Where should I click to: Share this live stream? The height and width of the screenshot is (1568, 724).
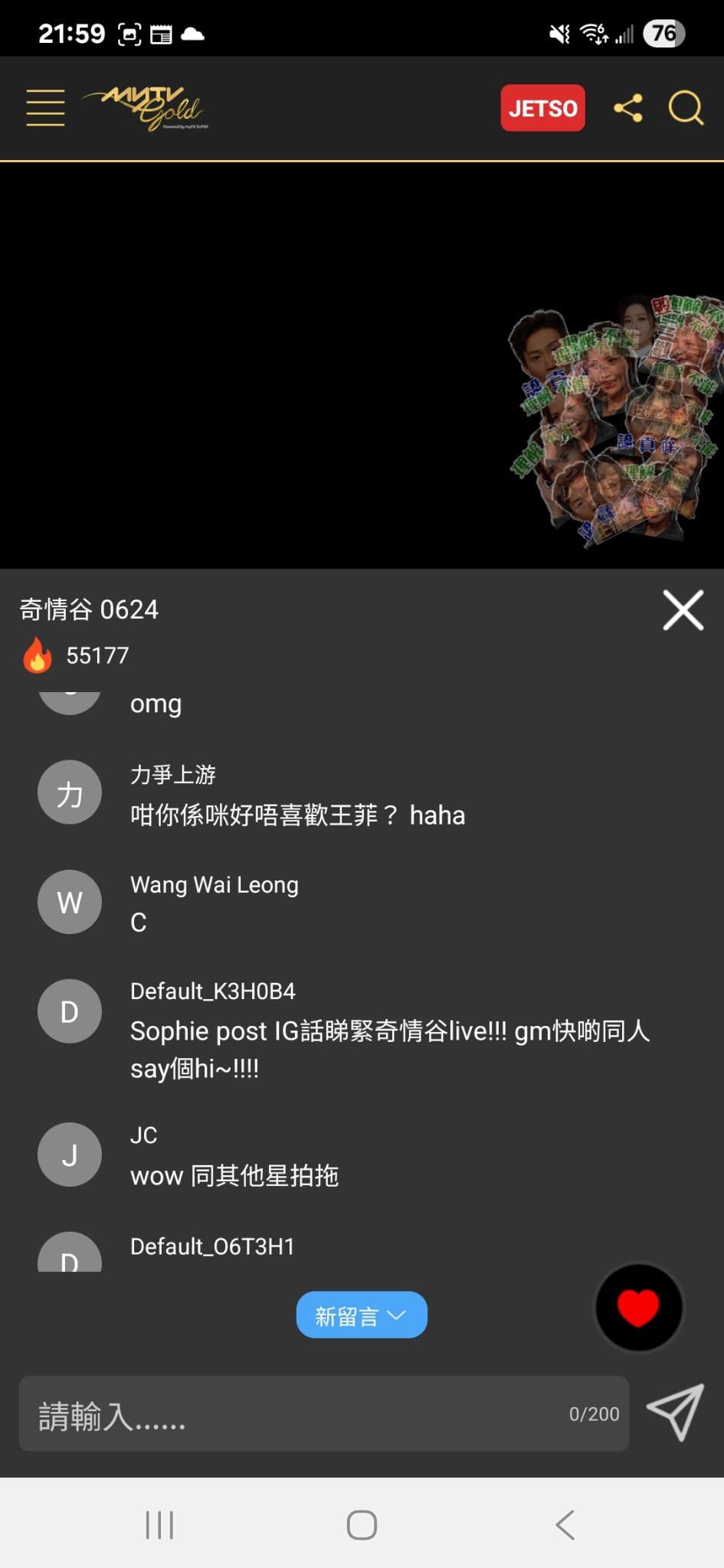point(628,108)
